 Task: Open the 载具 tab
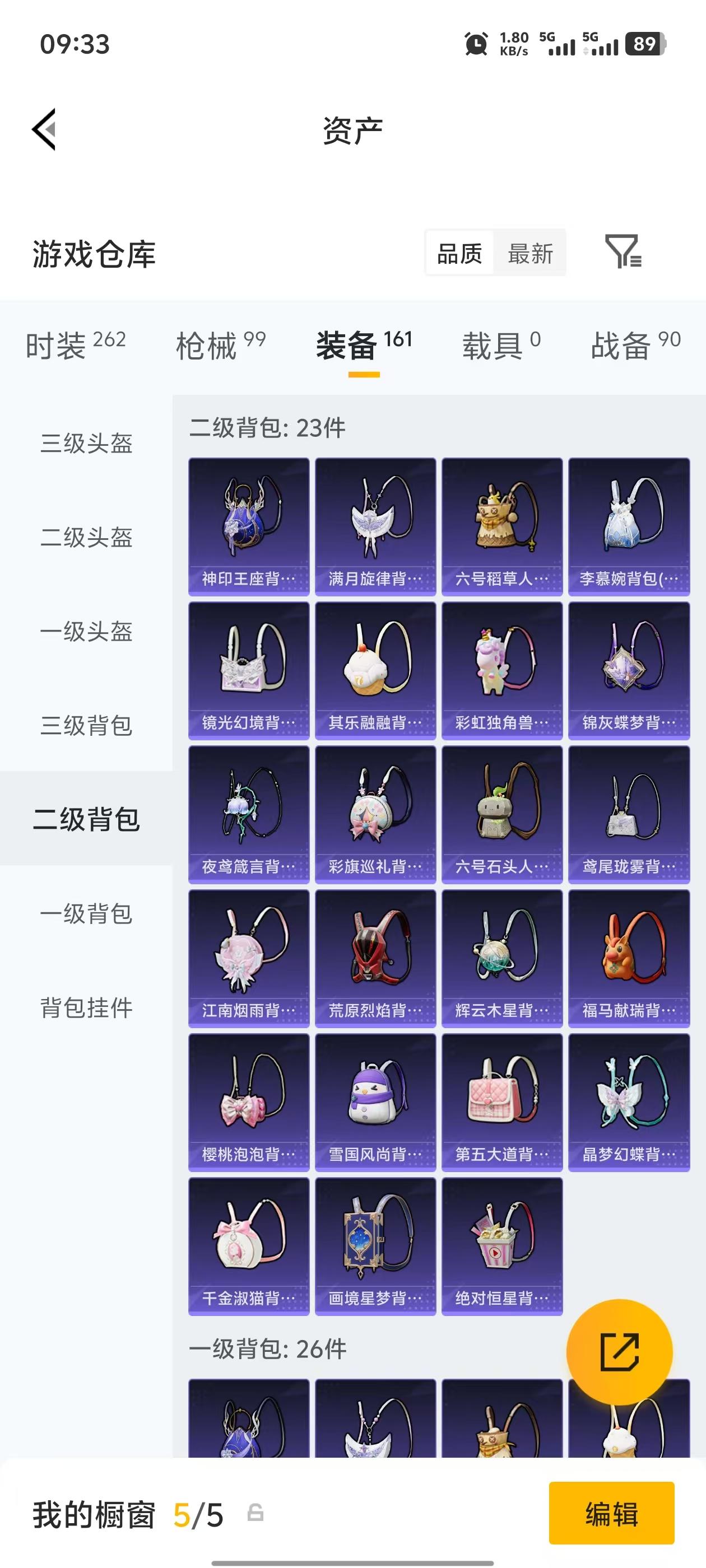pyautogui.click(x=501, y=344)
